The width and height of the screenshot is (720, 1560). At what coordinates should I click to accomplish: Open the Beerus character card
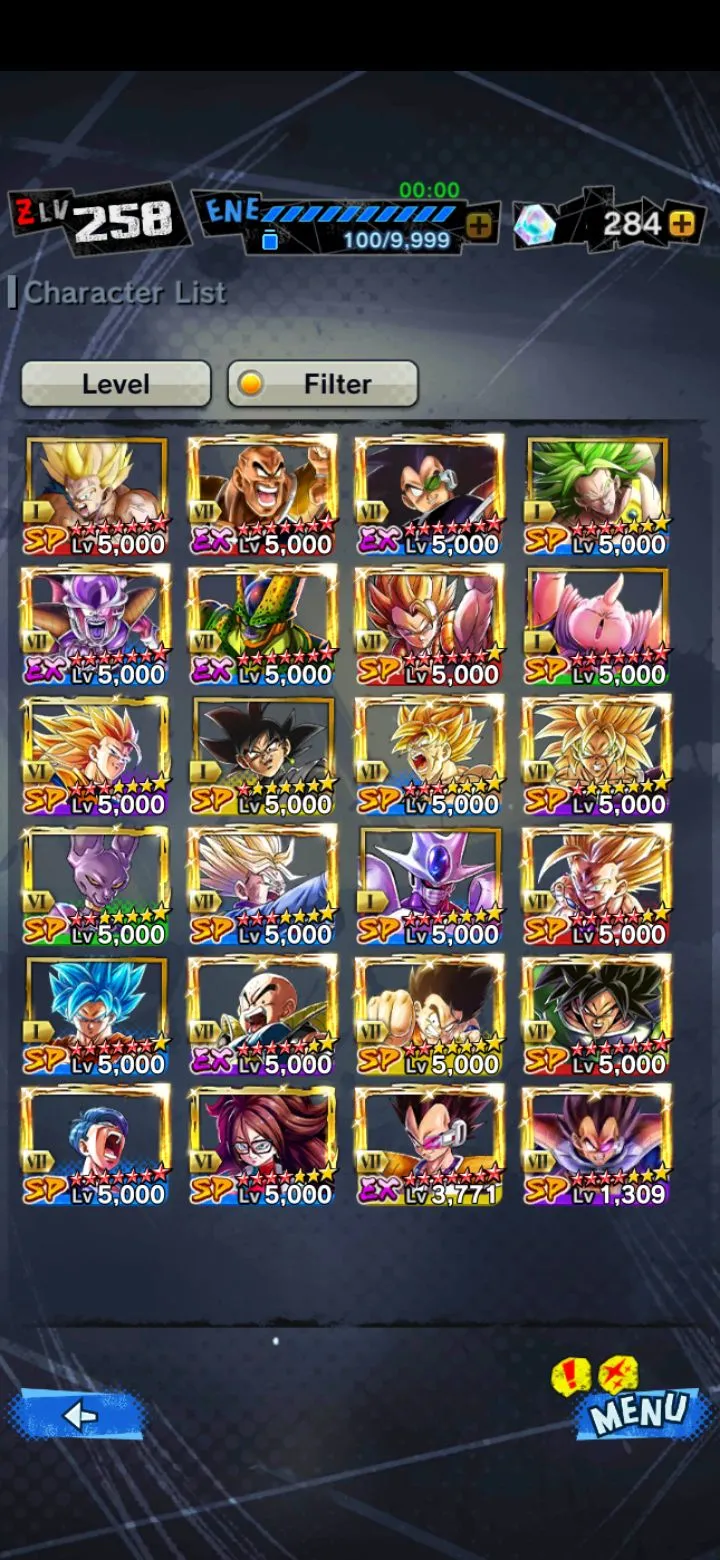tap(96, 886)
